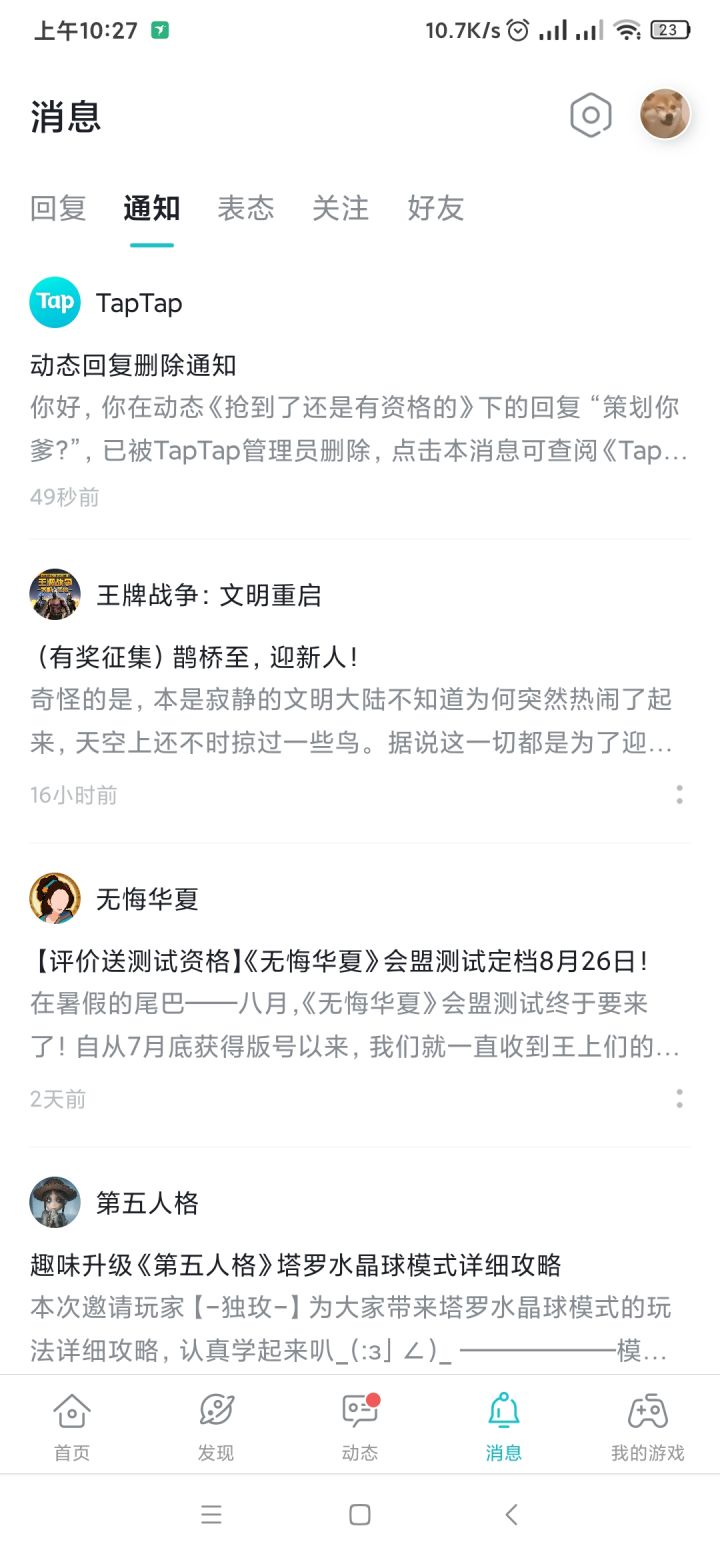The height and width of the screenshot is (1560, 720).
Task: Switch to the 关注 tab
Action: point(340,208)
